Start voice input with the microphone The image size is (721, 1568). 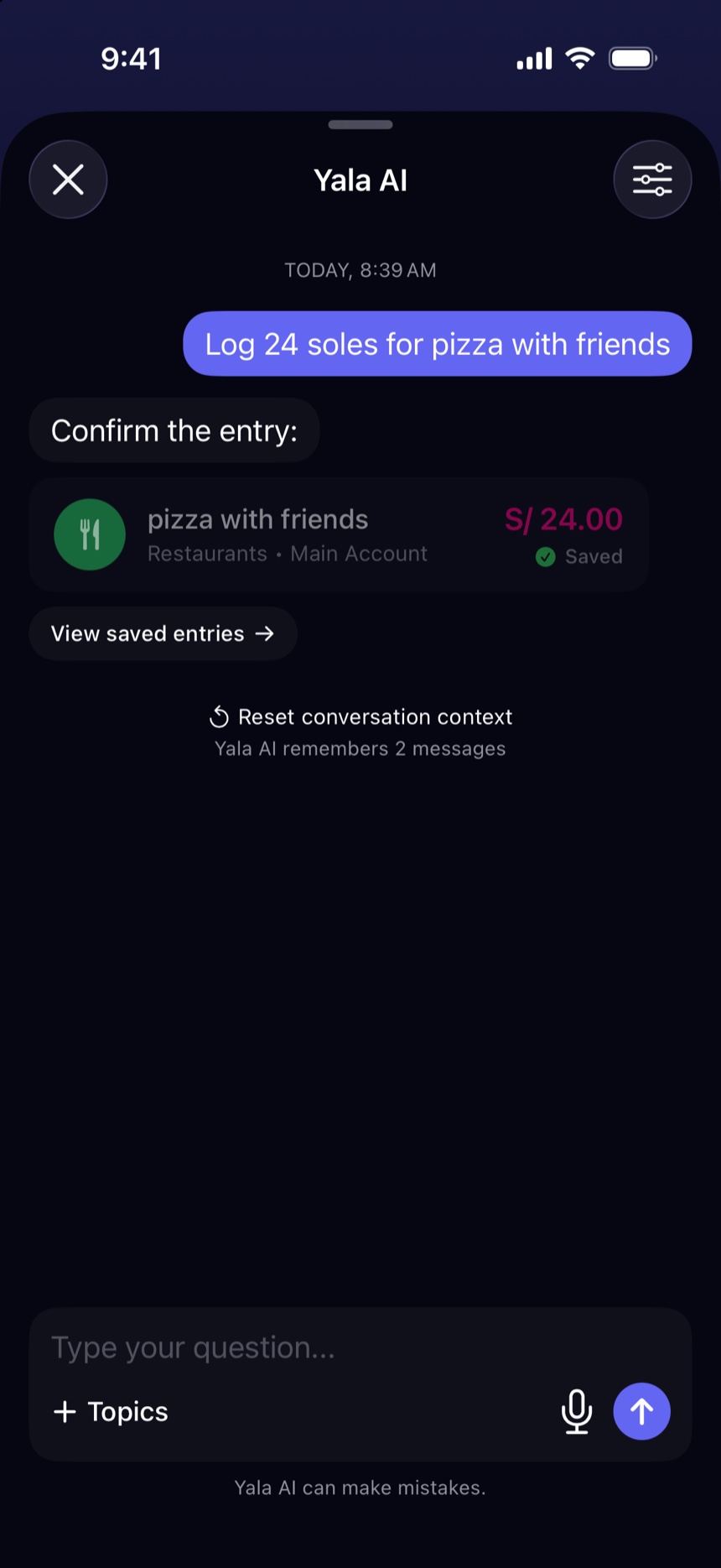click(x=577, y=1412)
